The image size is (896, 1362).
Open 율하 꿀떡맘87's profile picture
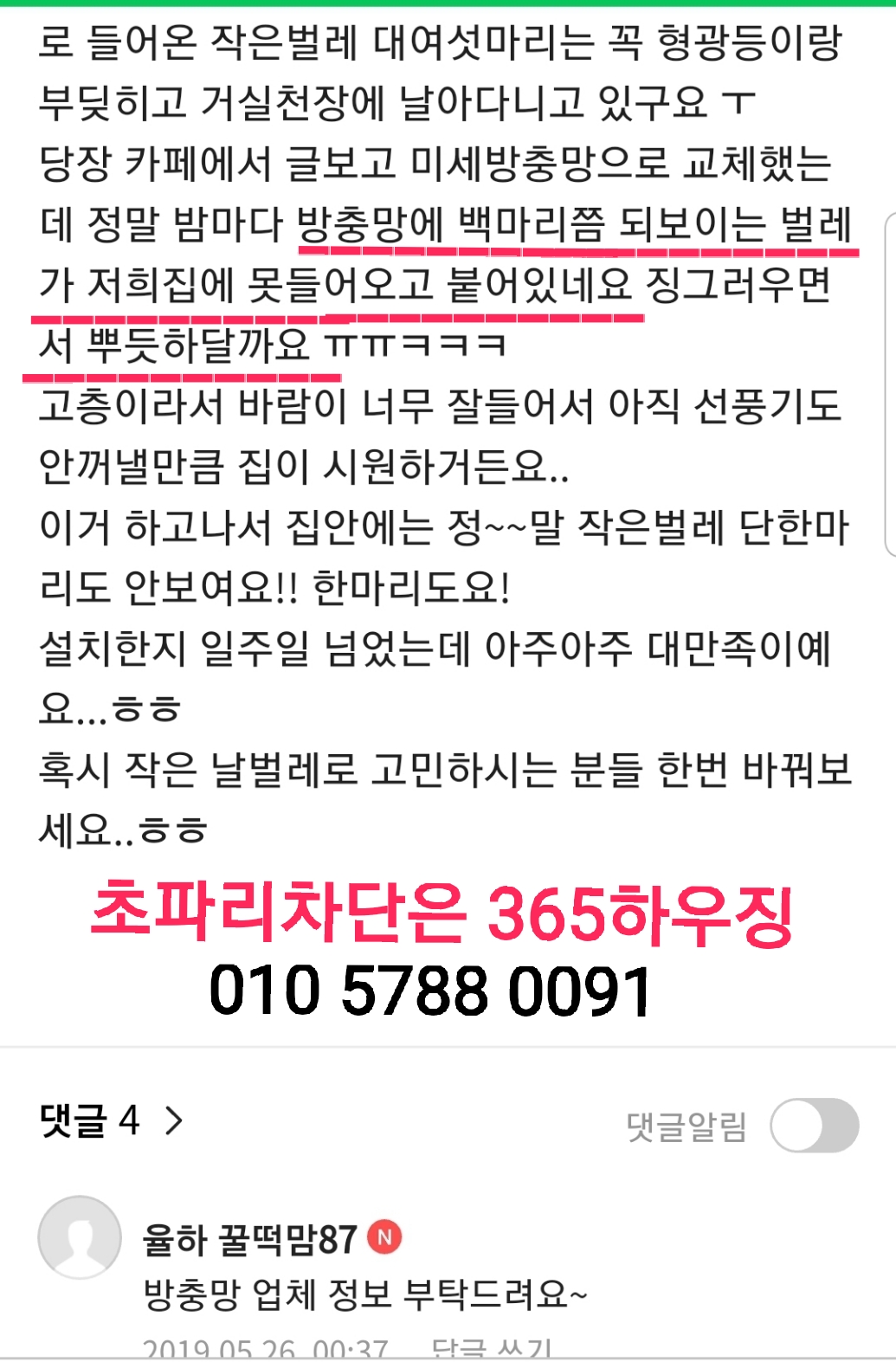[80, 1237]
